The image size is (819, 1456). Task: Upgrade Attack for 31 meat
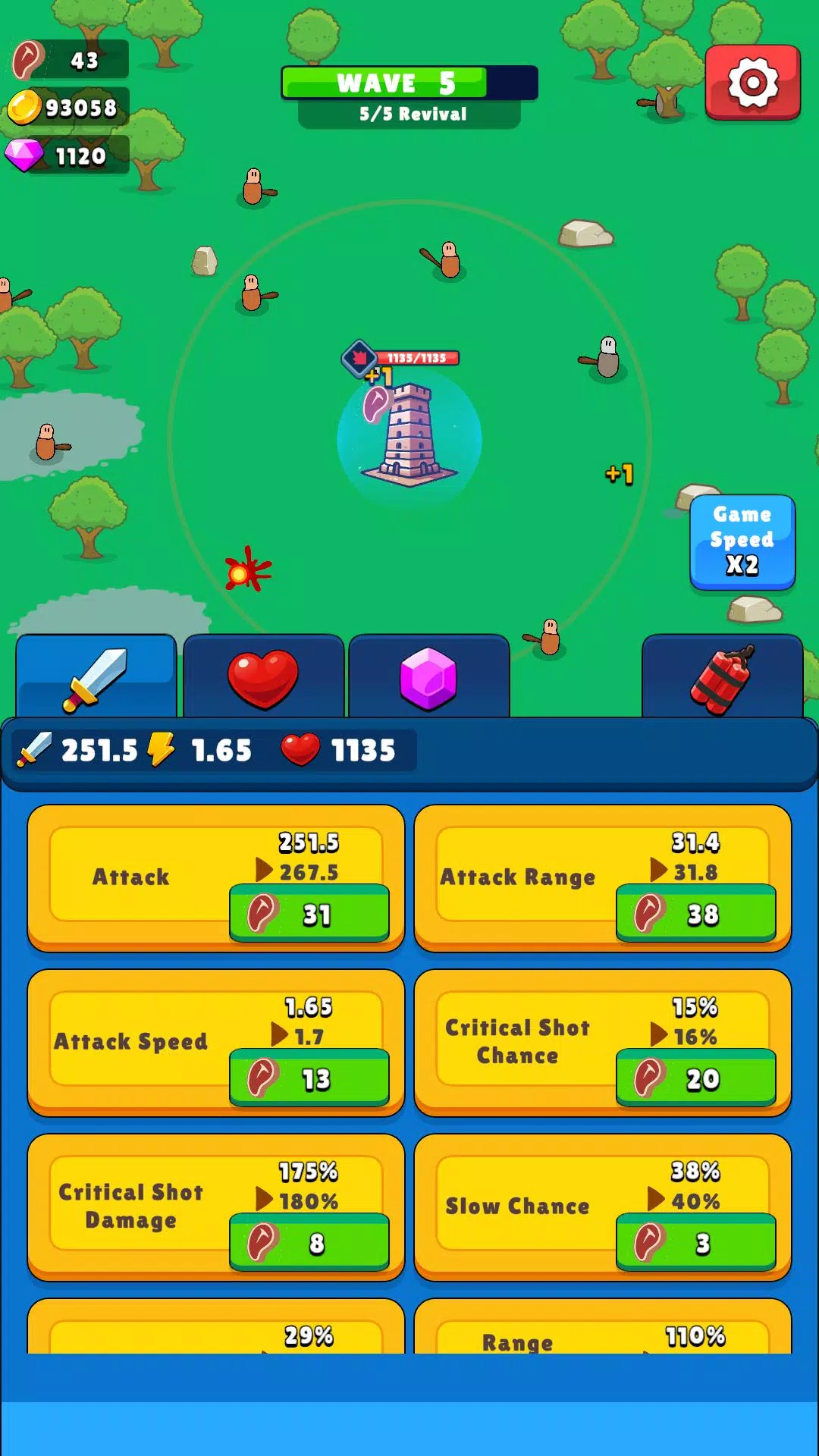click(309, 914)
